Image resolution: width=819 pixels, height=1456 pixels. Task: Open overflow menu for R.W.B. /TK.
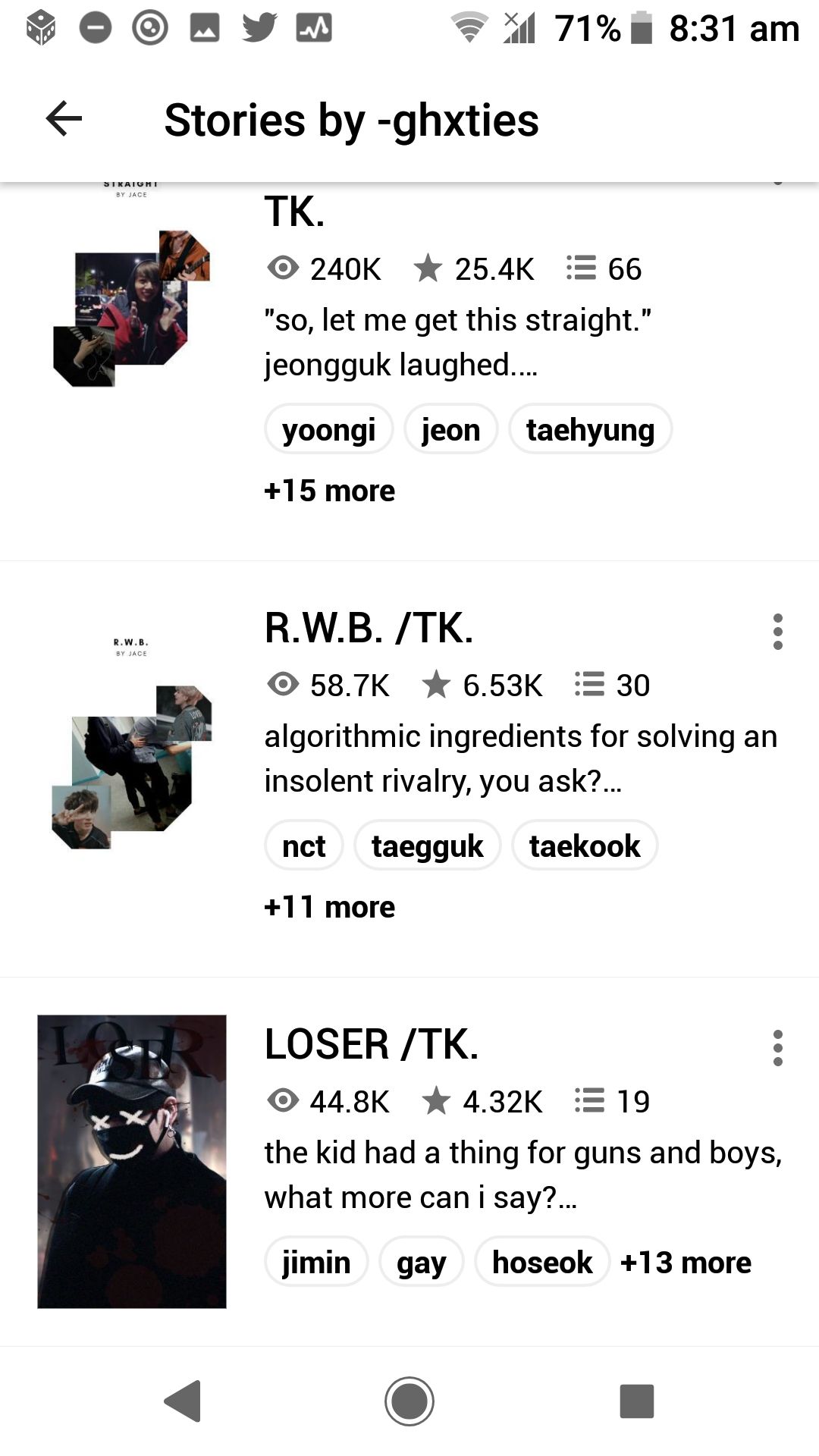pos(777,632)
